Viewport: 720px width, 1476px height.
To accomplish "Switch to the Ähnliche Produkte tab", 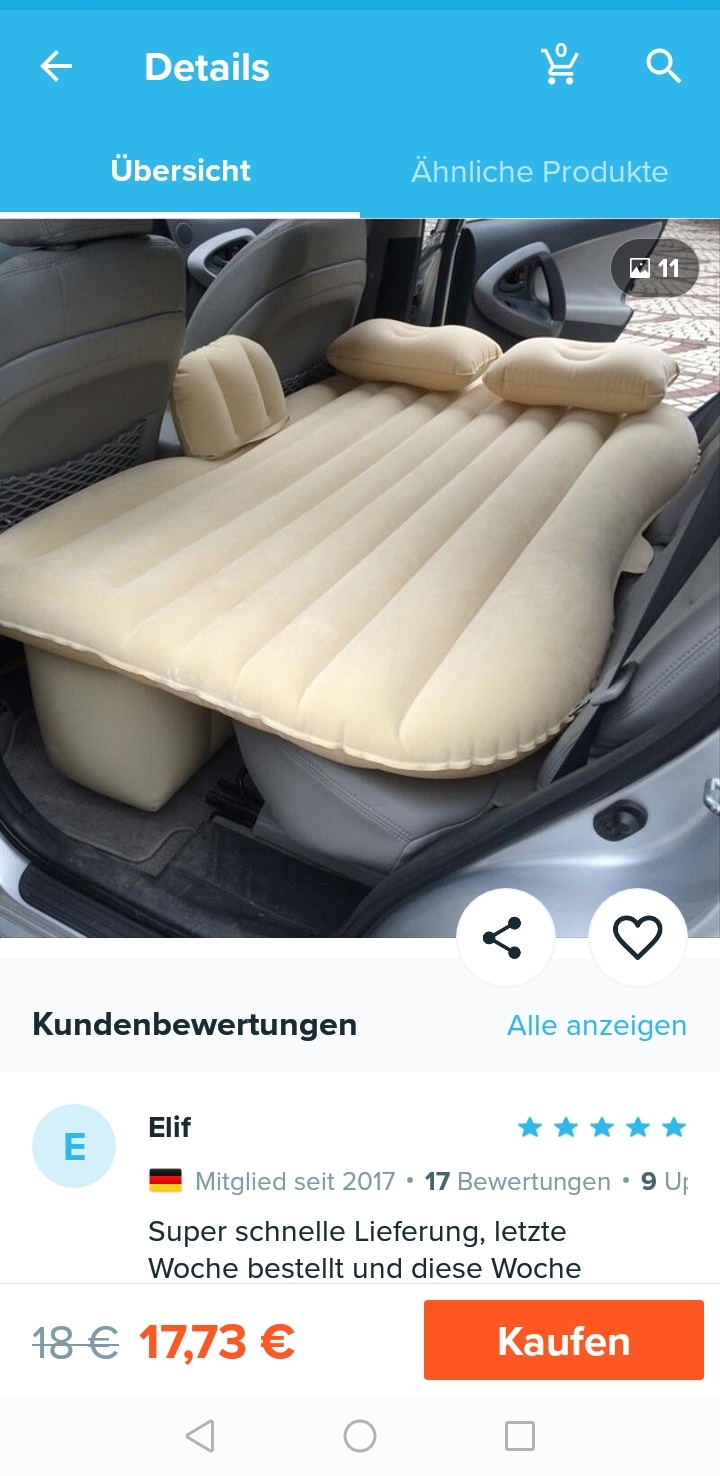I will (x=539, y=171).
